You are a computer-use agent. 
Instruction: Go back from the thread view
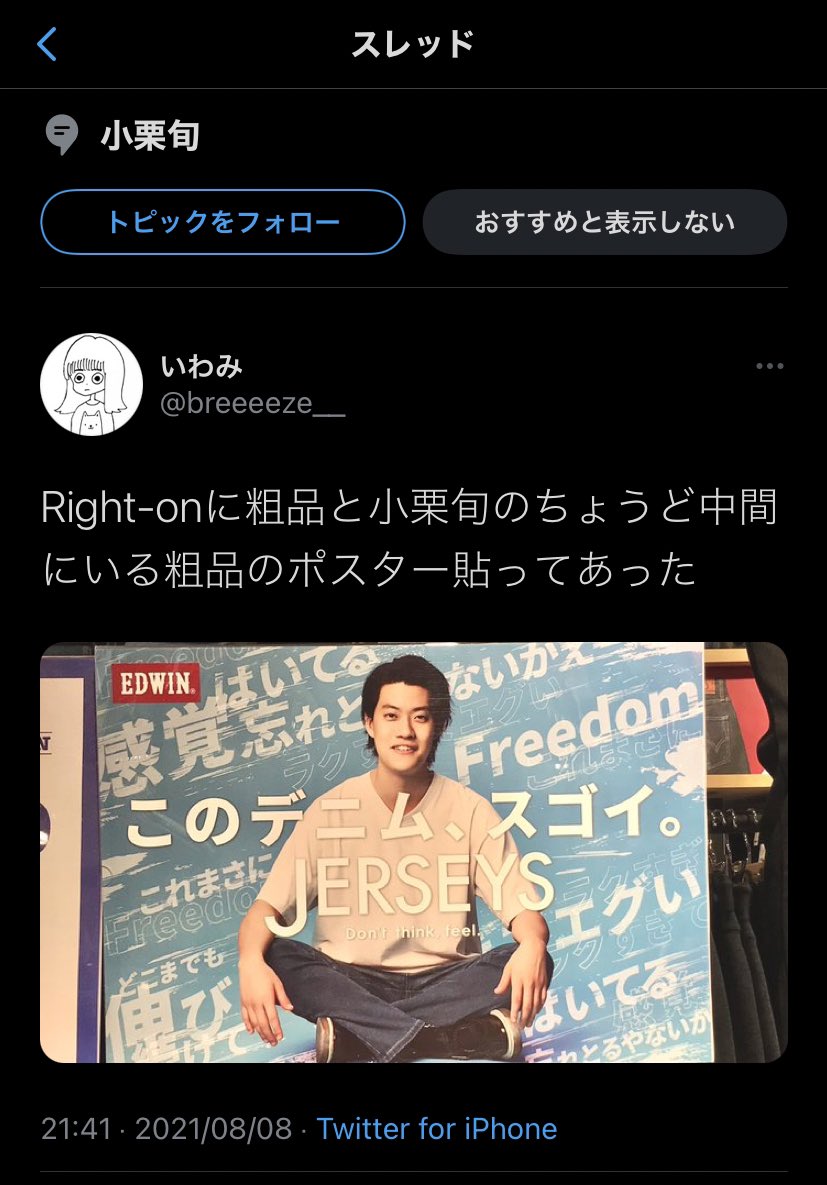coord(47,45)
